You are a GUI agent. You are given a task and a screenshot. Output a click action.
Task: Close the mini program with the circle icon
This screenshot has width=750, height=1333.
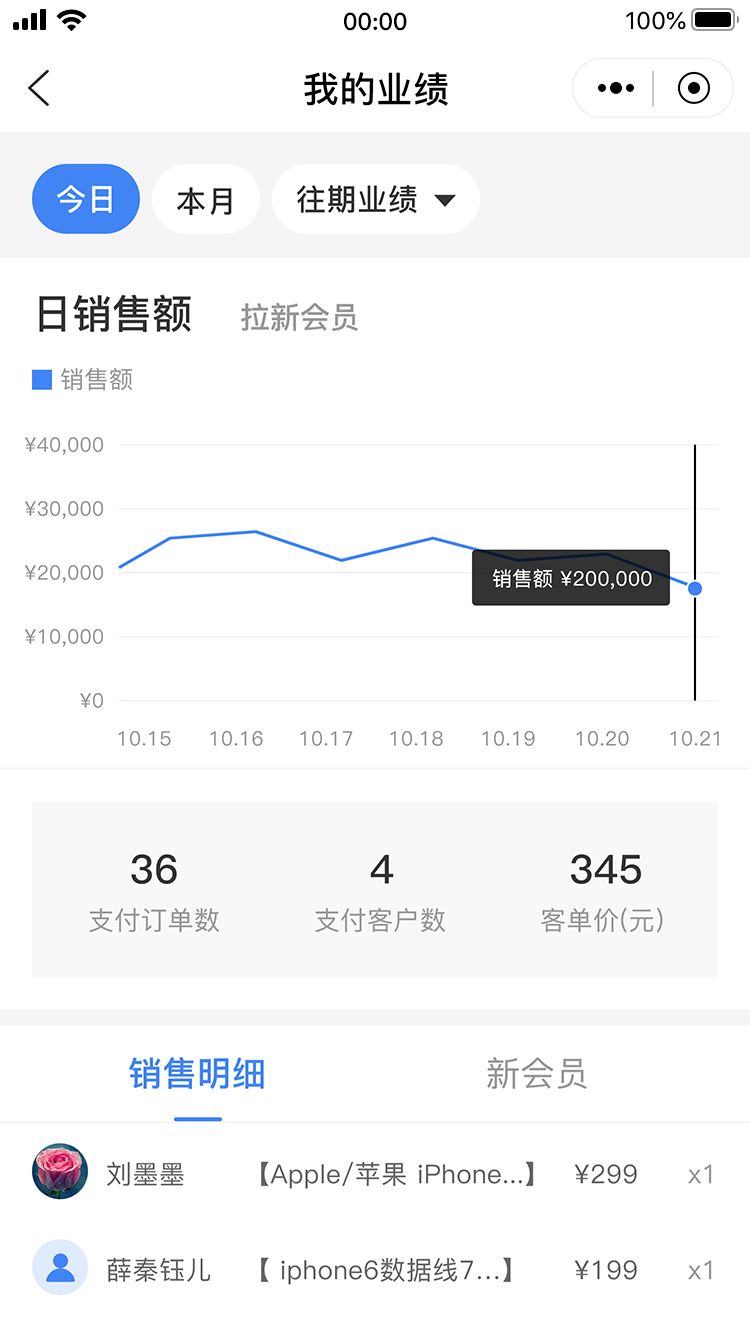coord(693,88)
